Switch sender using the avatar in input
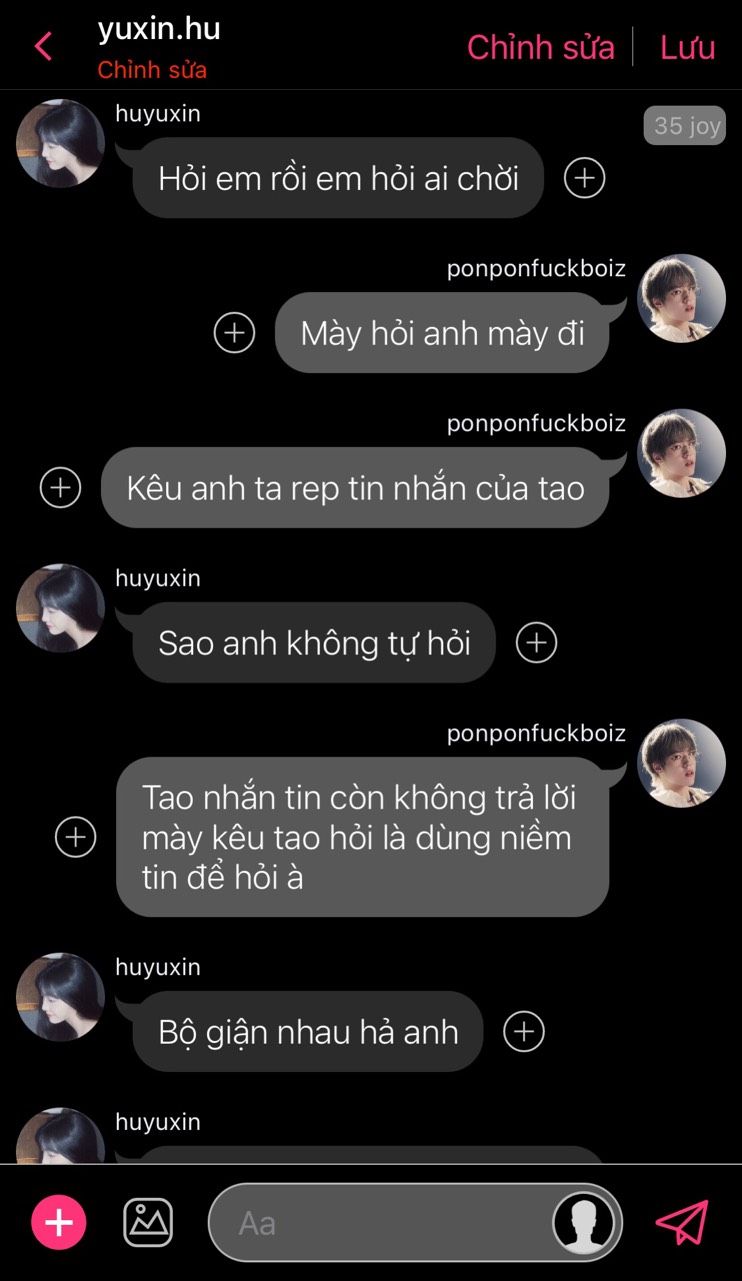The width and height of the screenshot is (742, 1281). pyautogui.click(x=585, y=1222)
